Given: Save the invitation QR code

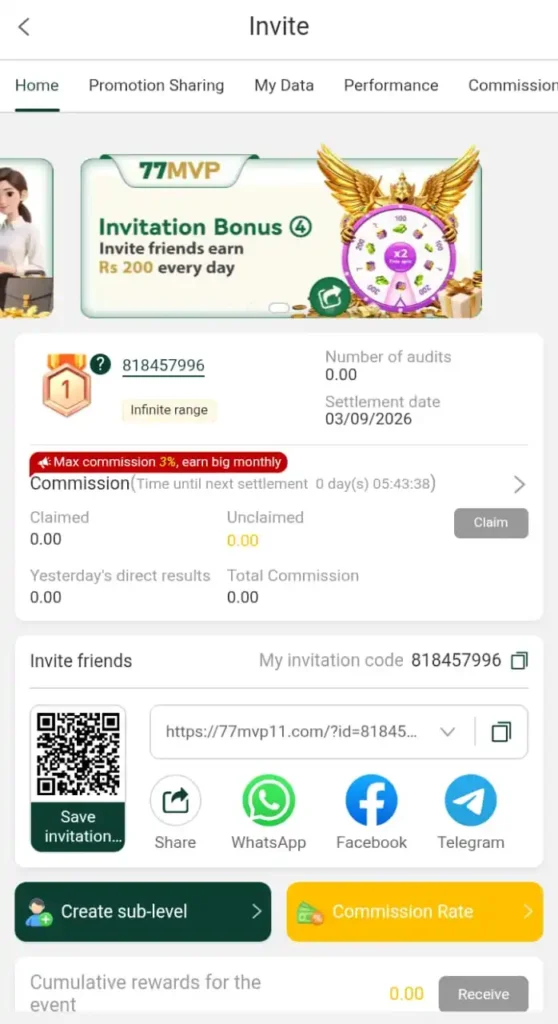Looking at the screenshot, I should (78, 826).
